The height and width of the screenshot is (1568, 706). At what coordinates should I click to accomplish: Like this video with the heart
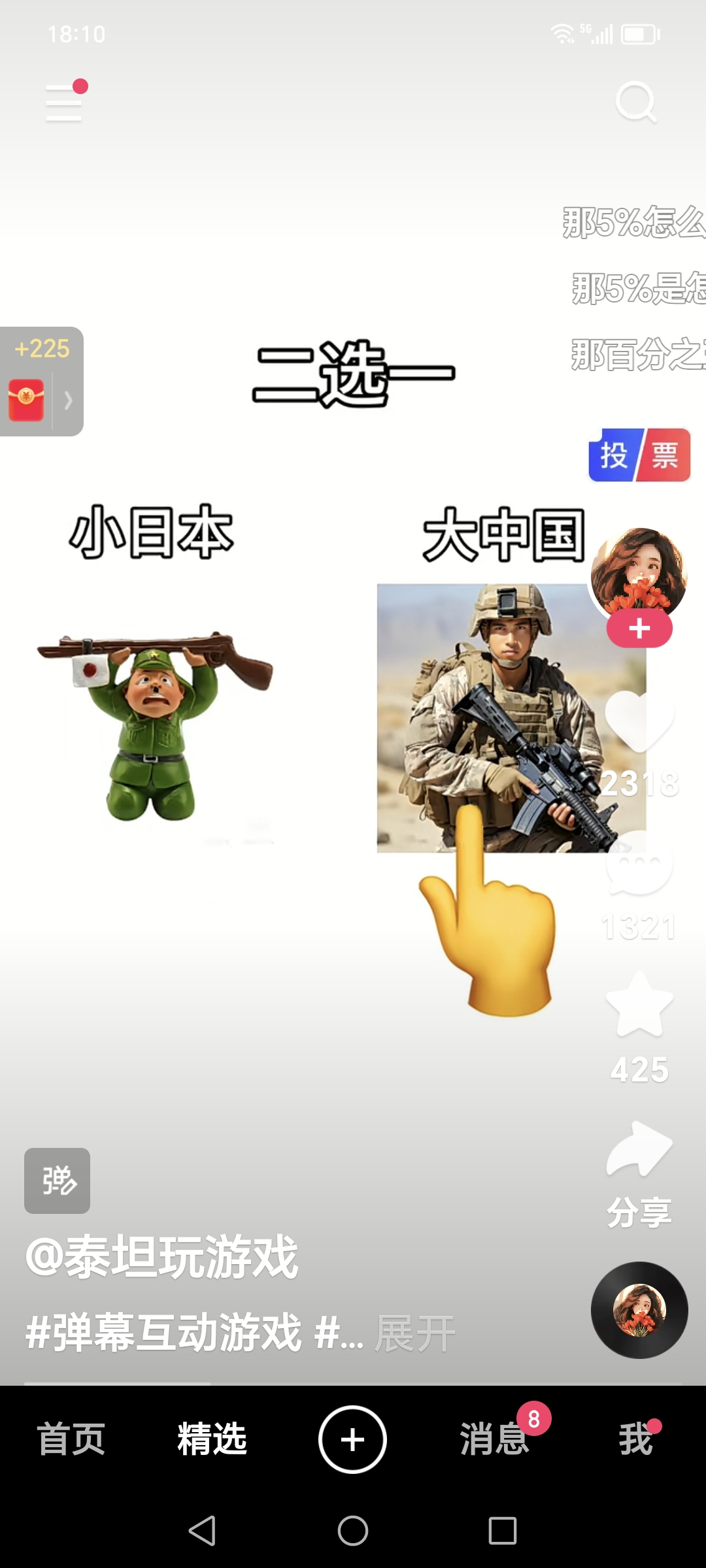coord(639,722)
